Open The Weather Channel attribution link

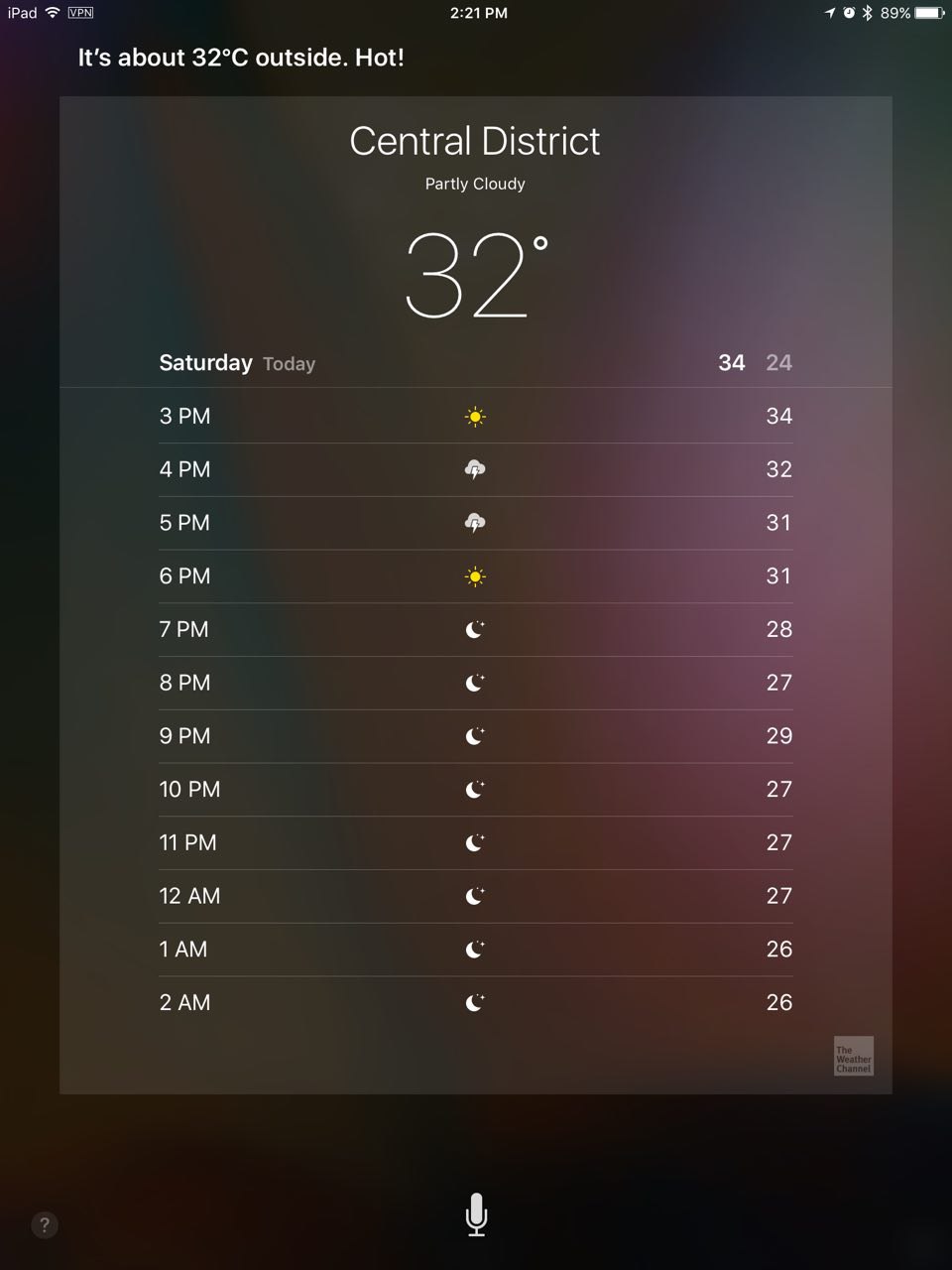coord(853,1057)
